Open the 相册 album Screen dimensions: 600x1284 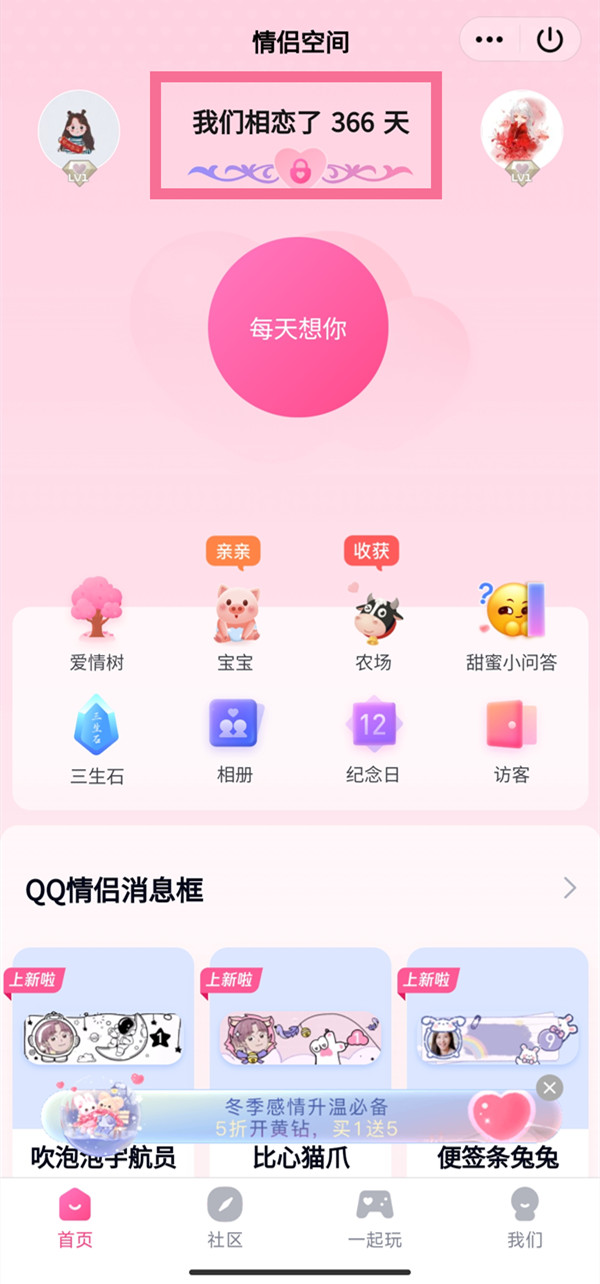click(x=235, y=738)
